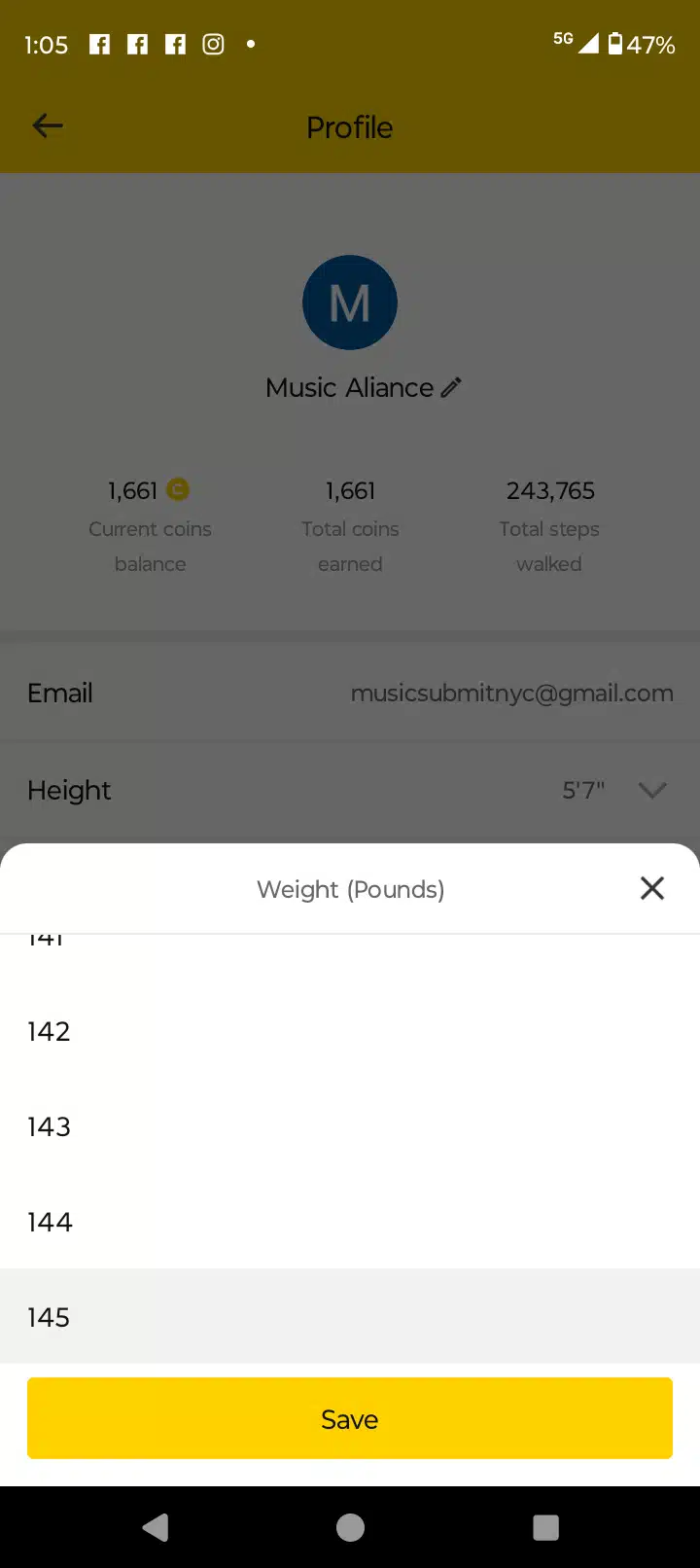Close the Weight (Pounds) picker
Image resolution: width=700 pixels, height=1568 pixels.
pyautogui.click(x=652, y=888)
